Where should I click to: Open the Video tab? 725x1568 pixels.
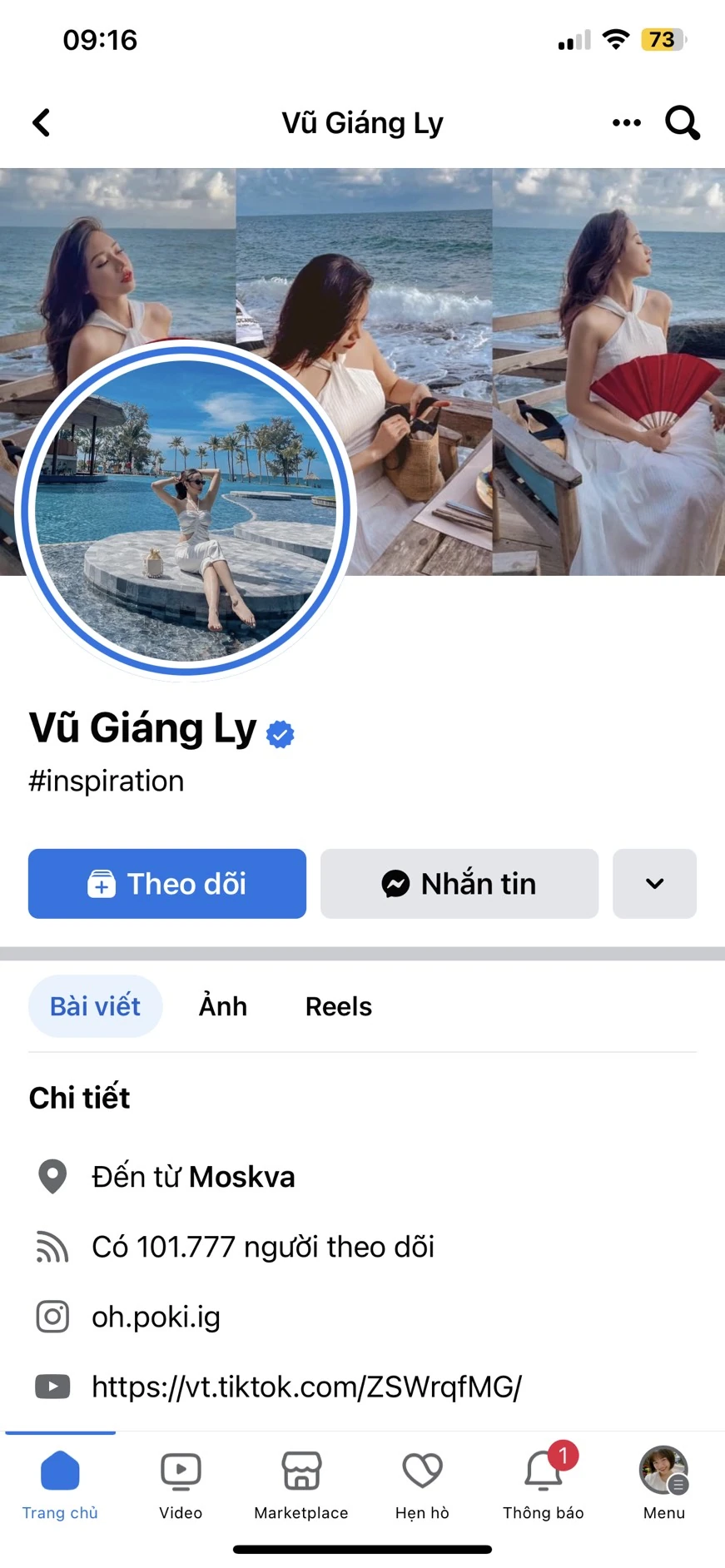coord(181,1485)
